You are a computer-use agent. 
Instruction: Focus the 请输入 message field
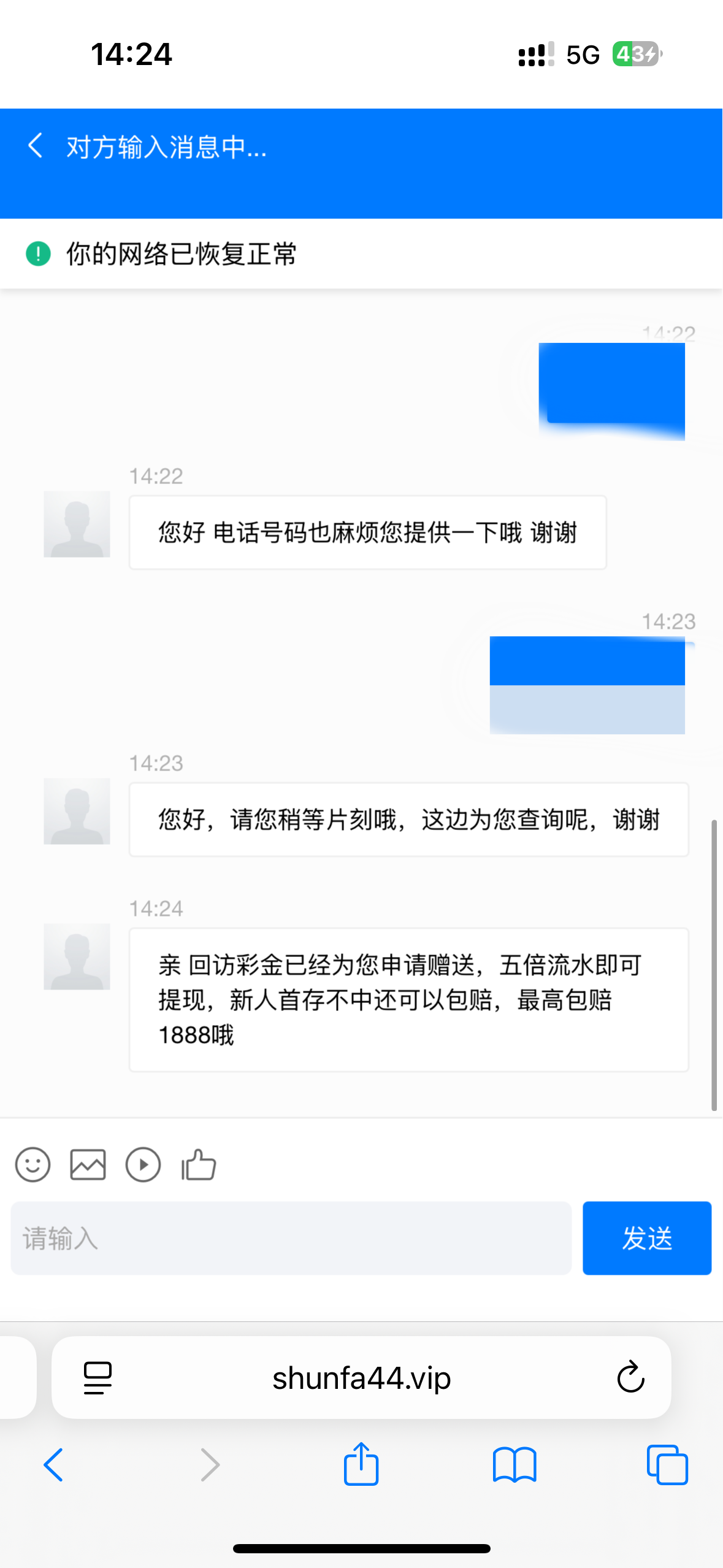coord(291,1237)
